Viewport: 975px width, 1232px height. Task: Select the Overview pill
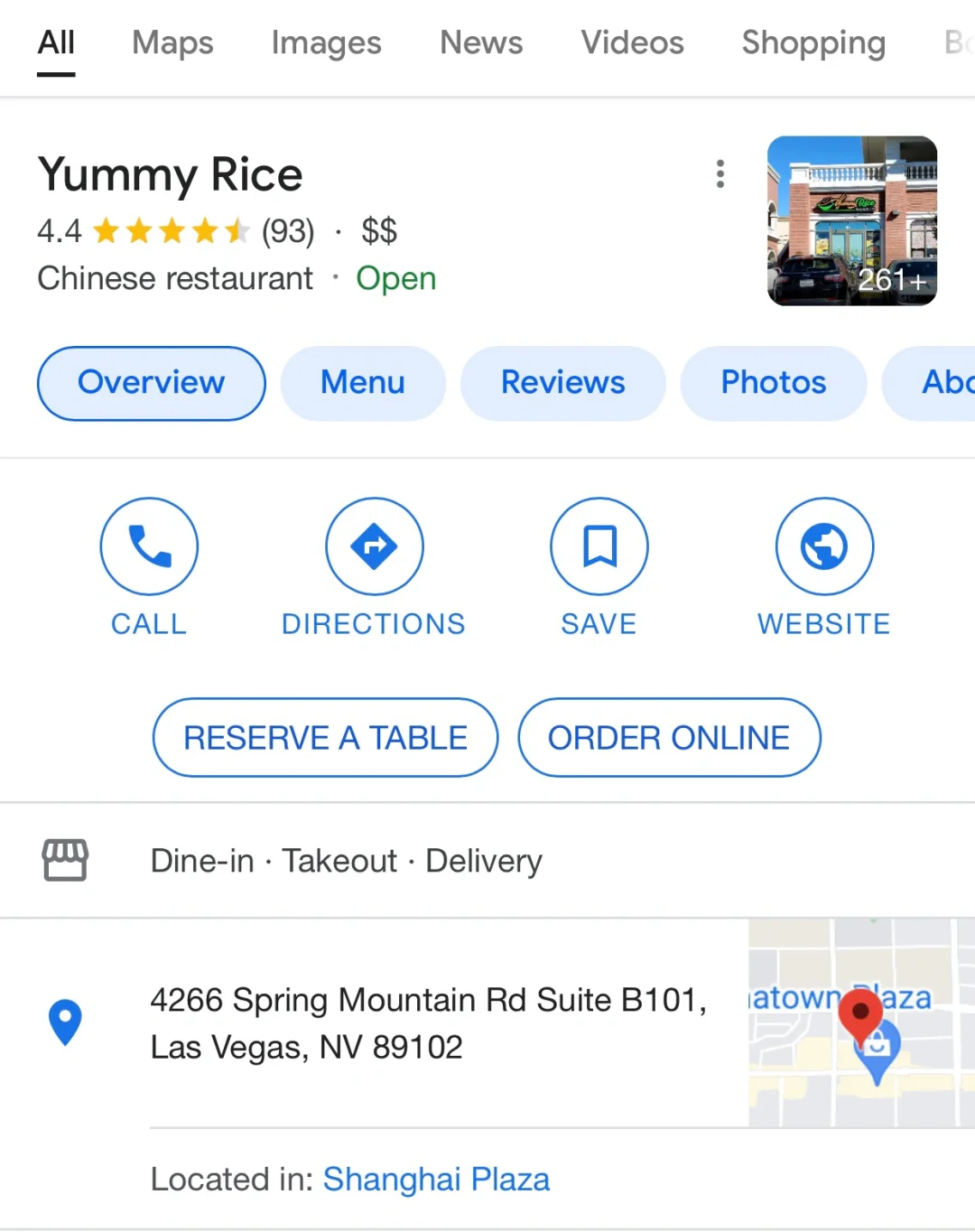tap(151, 383)
